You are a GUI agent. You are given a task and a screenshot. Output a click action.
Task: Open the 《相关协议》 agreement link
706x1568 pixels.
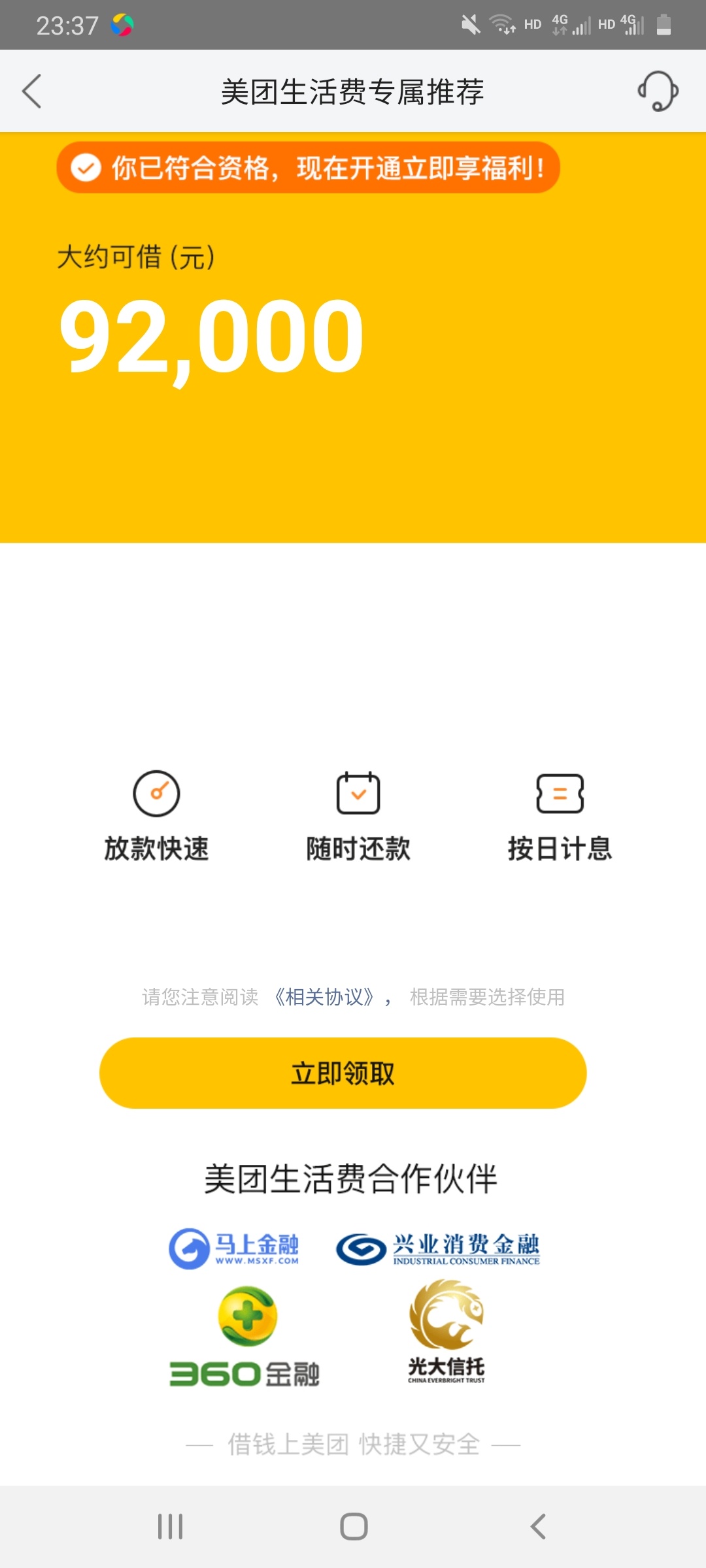(324, 997)
